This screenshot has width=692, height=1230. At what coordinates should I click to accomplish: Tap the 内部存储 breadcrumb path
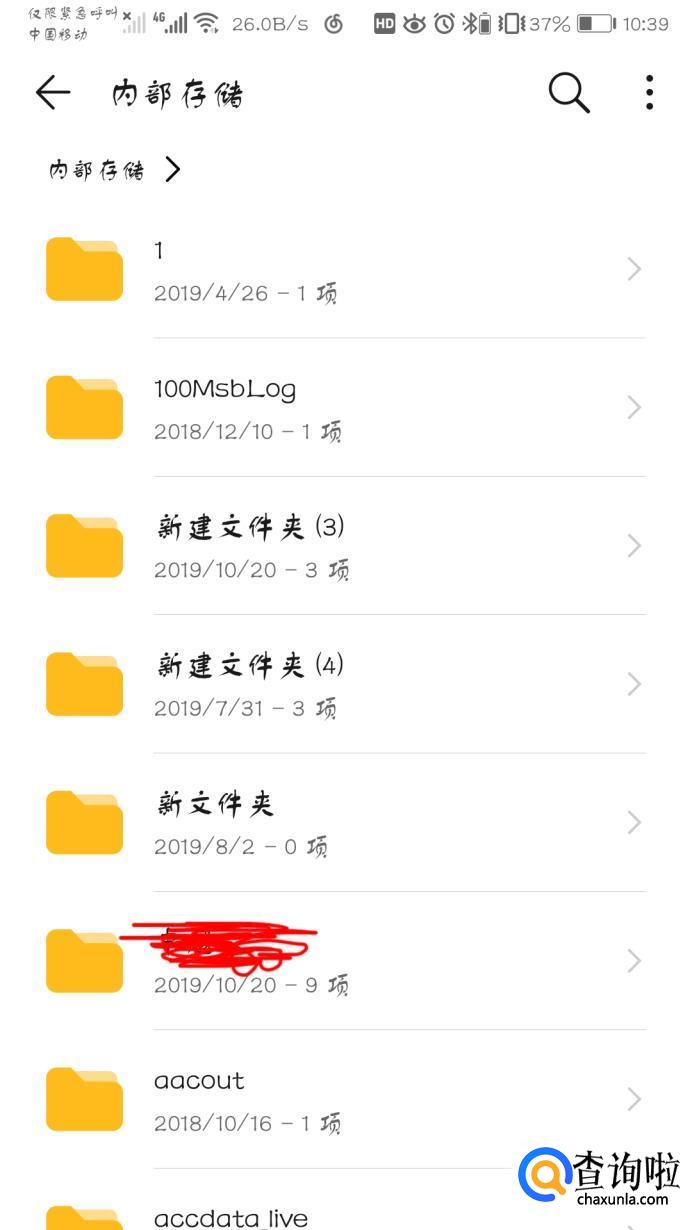coord(97,170)
